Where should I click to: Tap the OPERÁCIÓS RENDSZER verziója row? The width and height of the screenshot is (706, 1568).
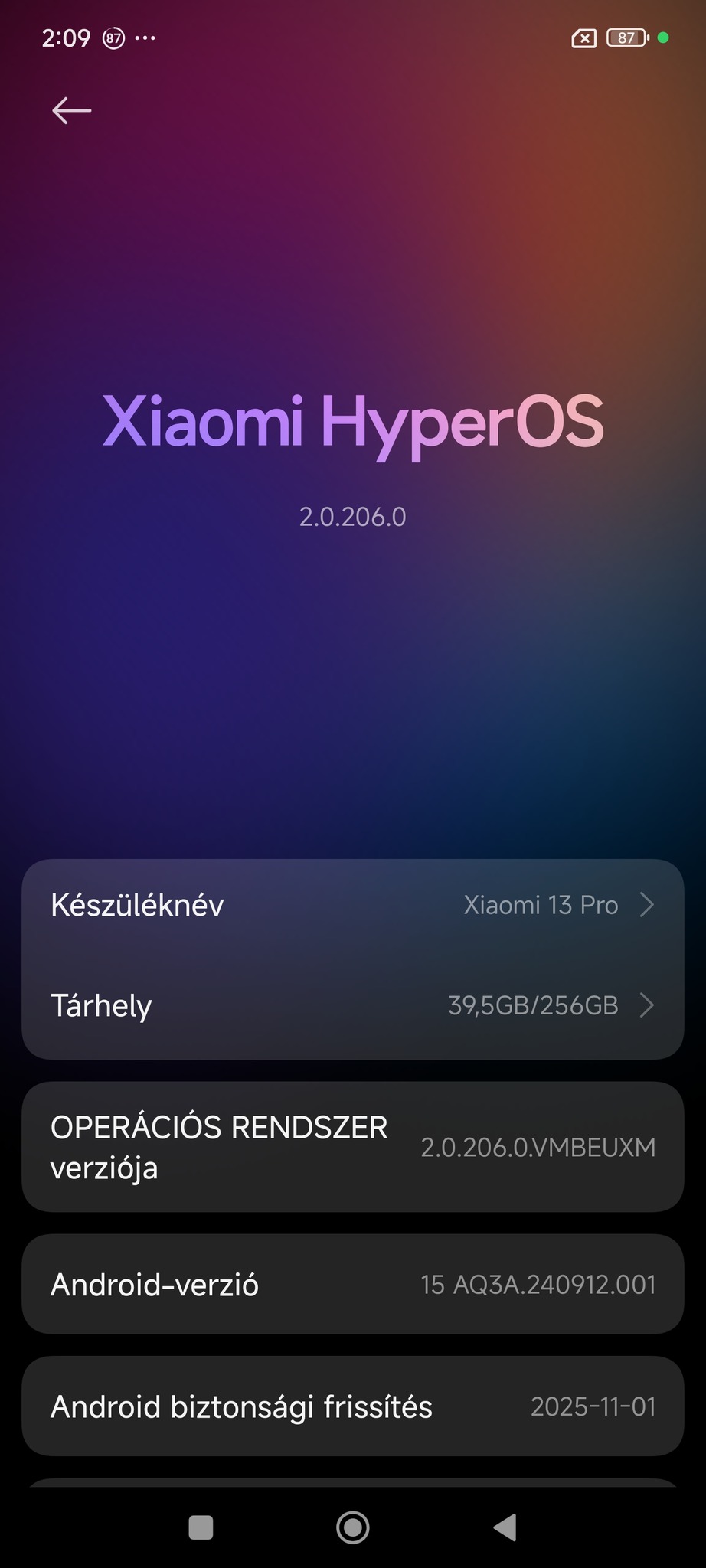point(352,1147)
